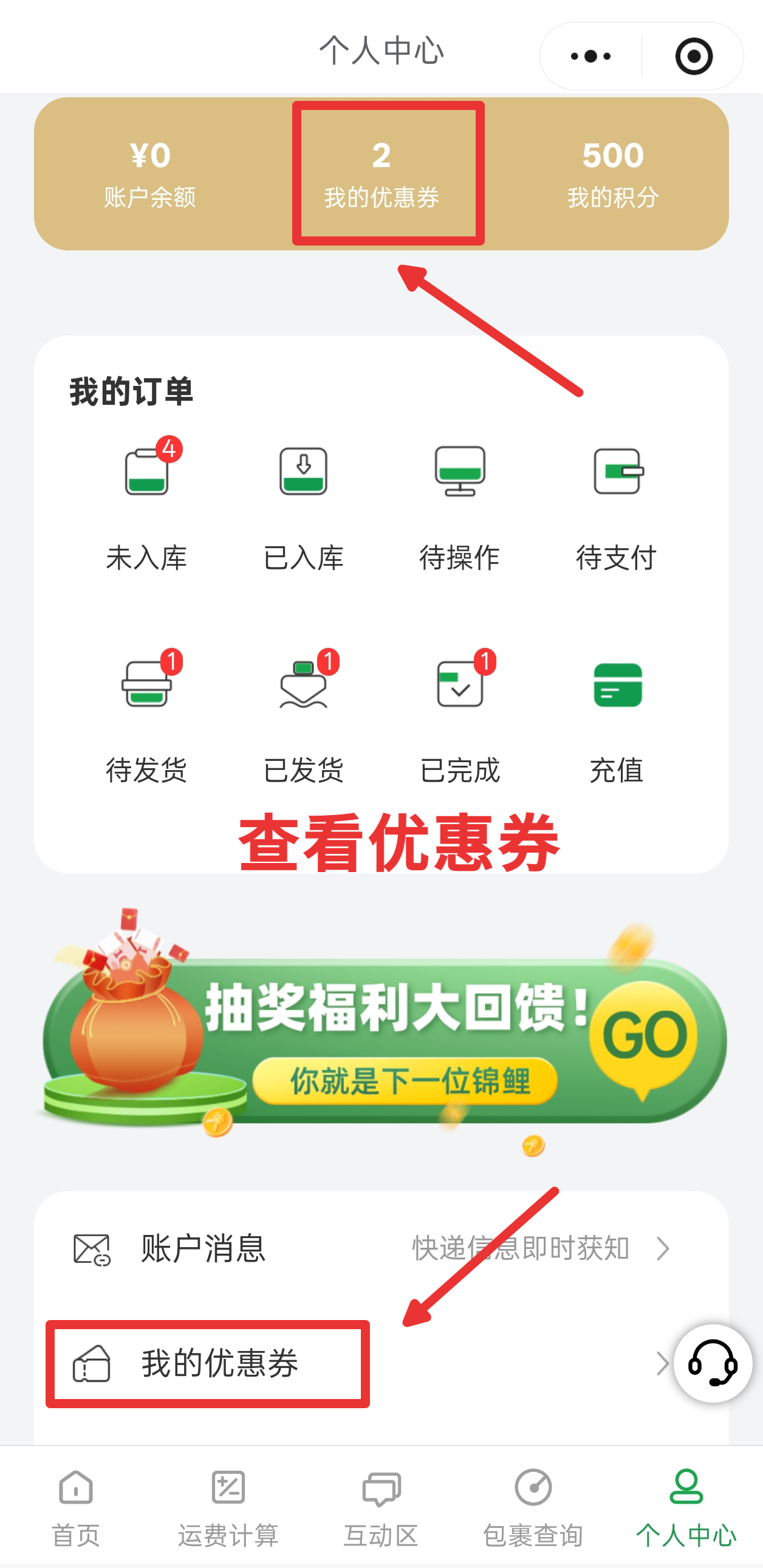
Task: Open 待发货 orders
Action: click(x=146, y=718)
